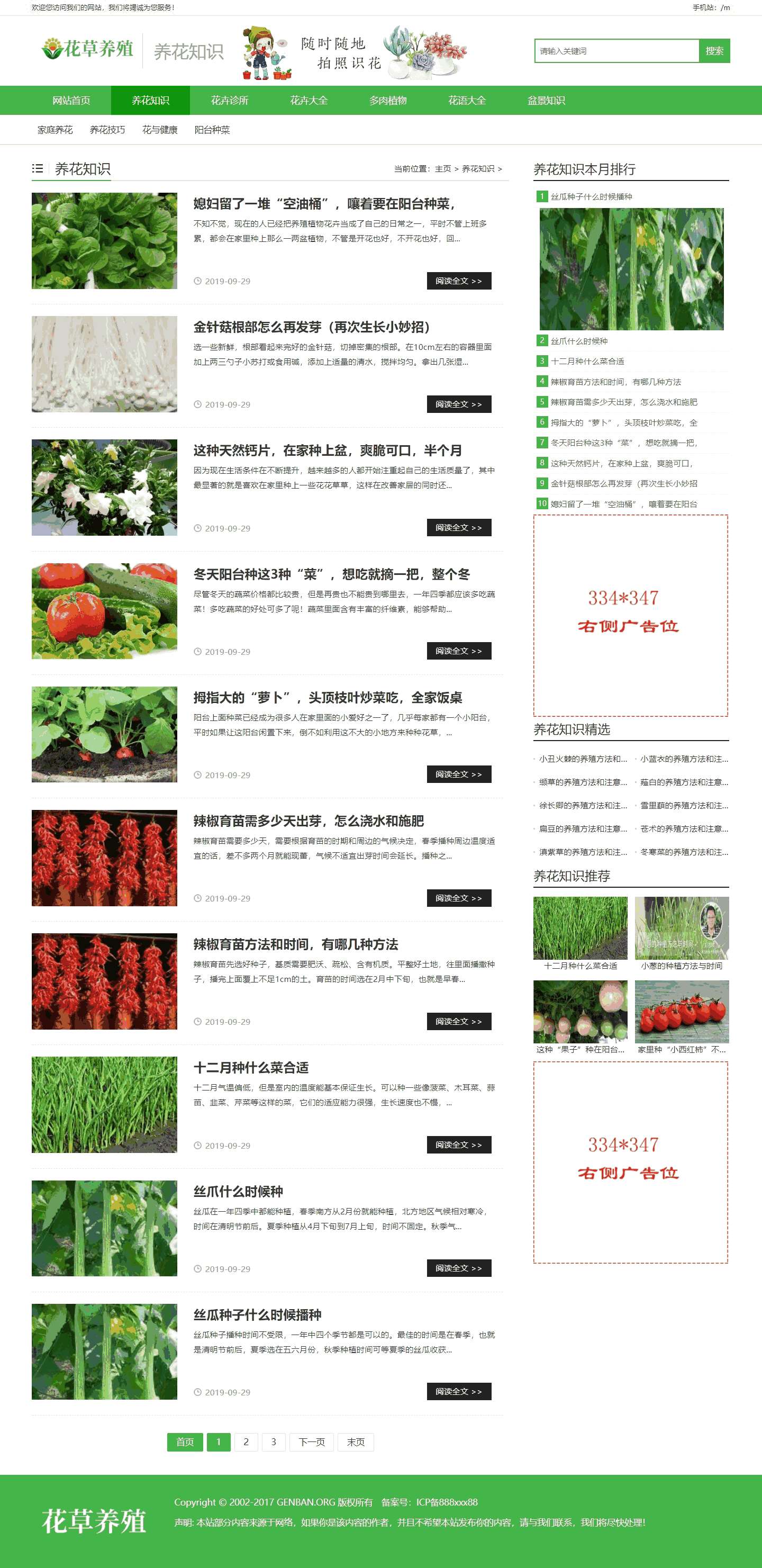
Task: Open the 养花技巧 subcategory
Action: pos(107,130)
